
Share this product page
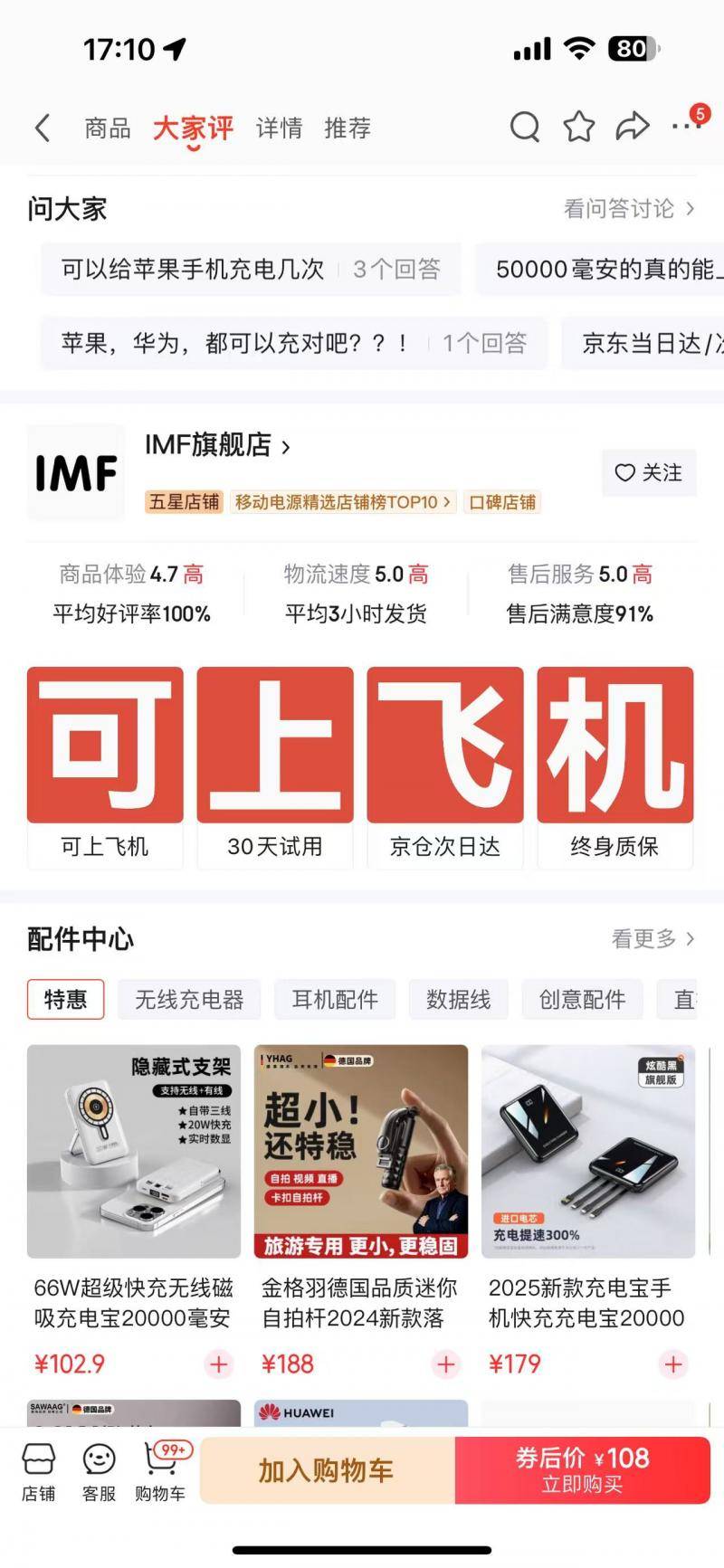(633, 127)
